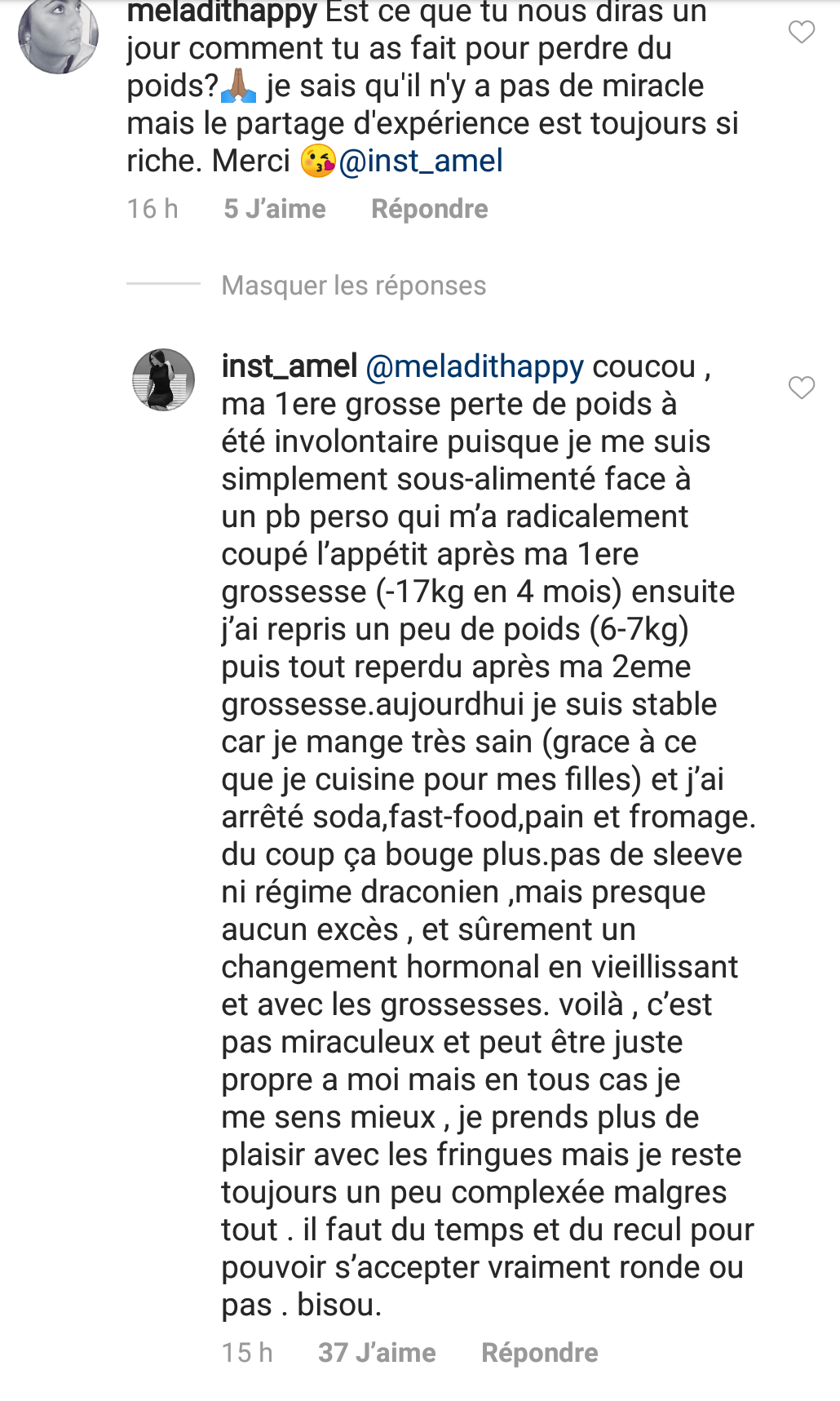
Task: View who liked with 37 J'aime
Action: point(377,1353)
